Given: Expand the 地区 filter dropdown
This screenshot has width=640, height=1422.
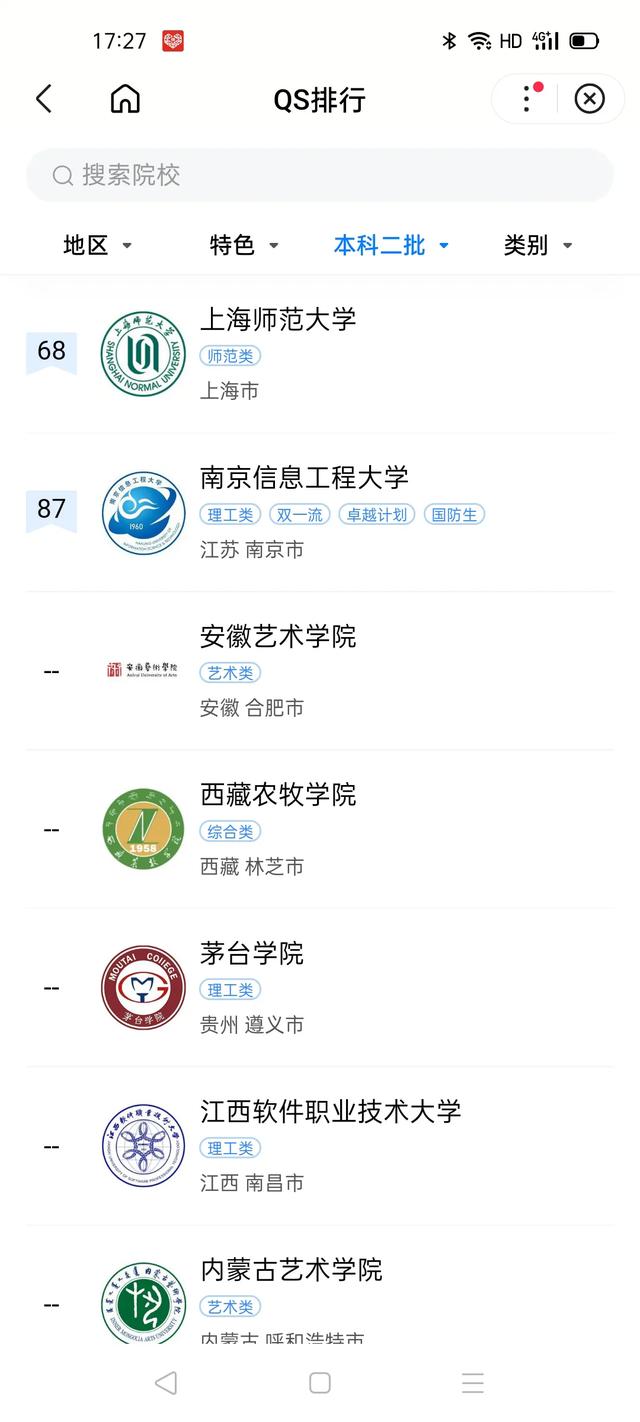Looking at the screenshot, I should 97,245.
